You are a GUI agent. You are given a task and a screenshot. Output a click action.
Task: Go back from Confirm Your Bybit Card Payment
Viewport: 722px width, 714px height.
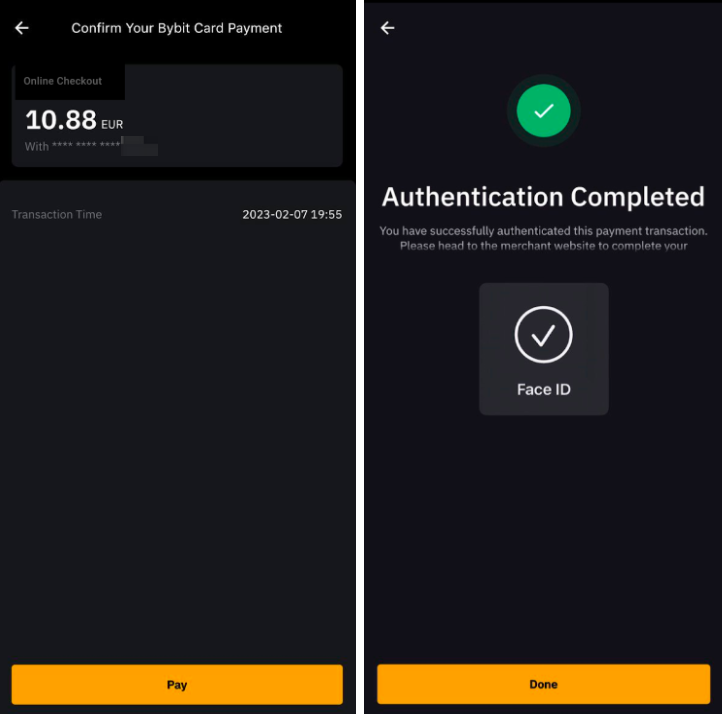click(22, 28)
